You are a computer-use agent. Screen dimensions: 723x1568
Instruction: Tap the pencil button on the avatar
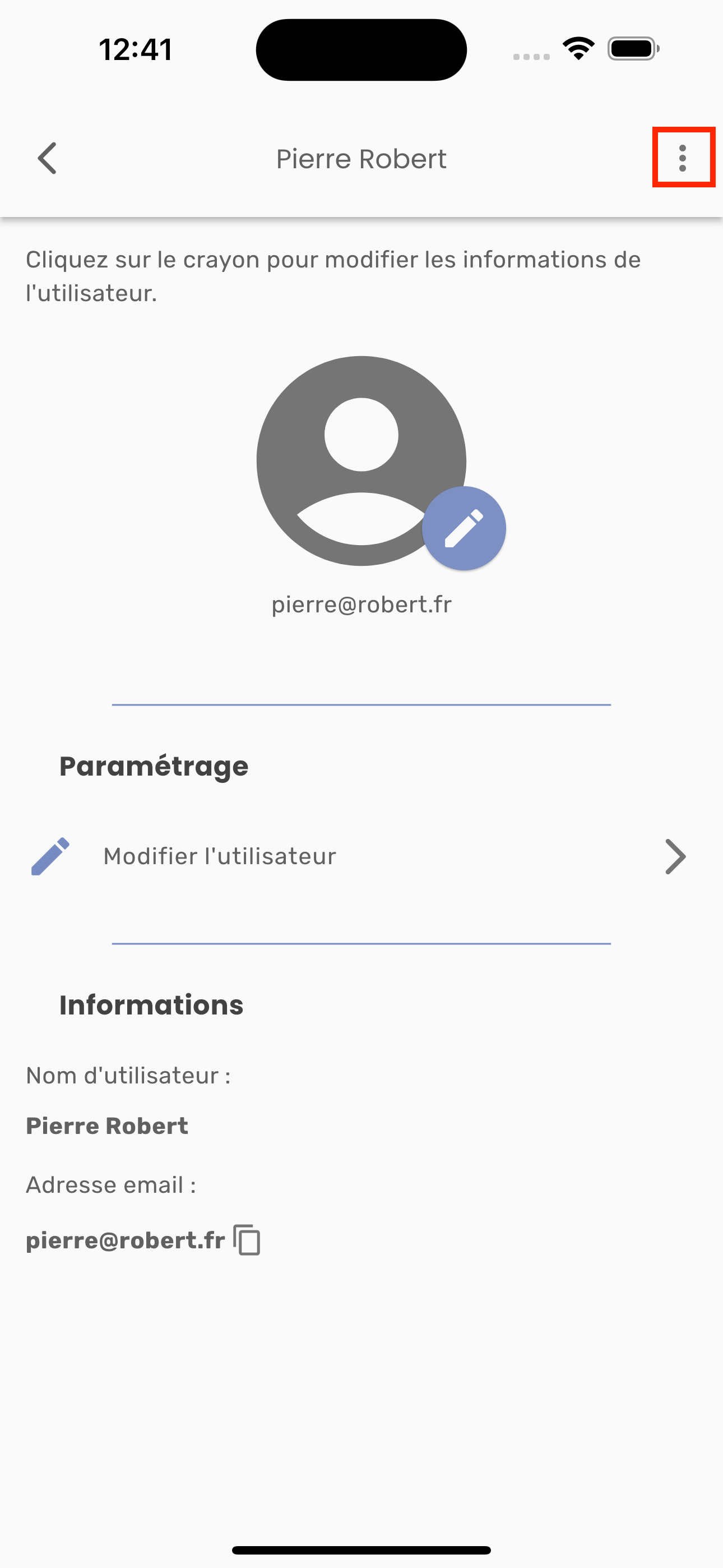464,528
